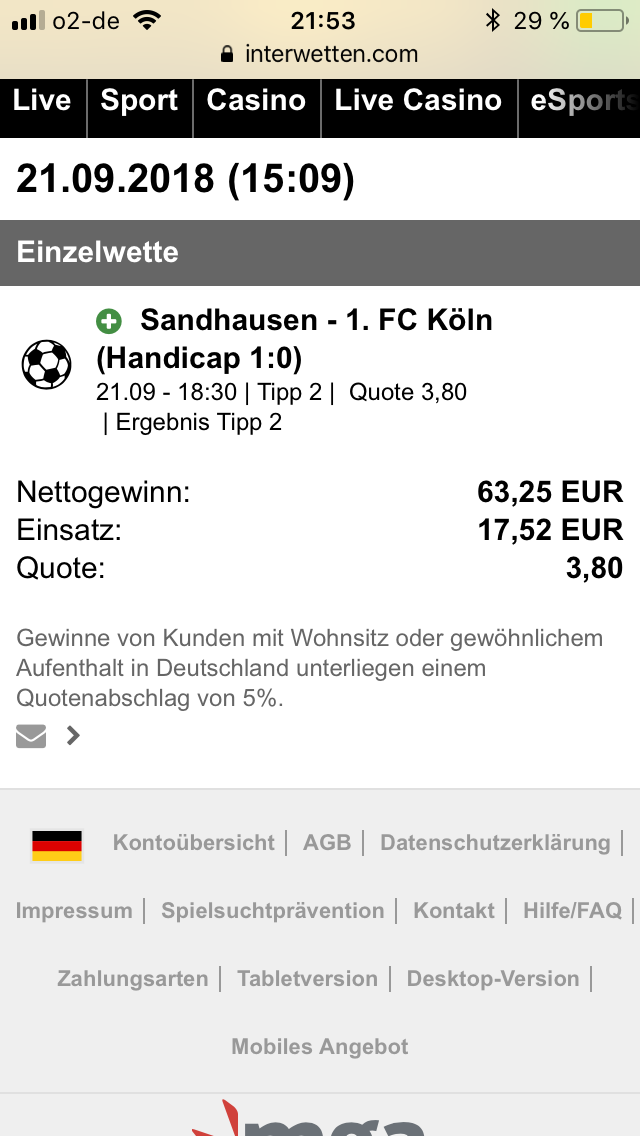
Task: Tap the envelope icon below the bet
Action: pyautogui.click(x=31, y=736)
